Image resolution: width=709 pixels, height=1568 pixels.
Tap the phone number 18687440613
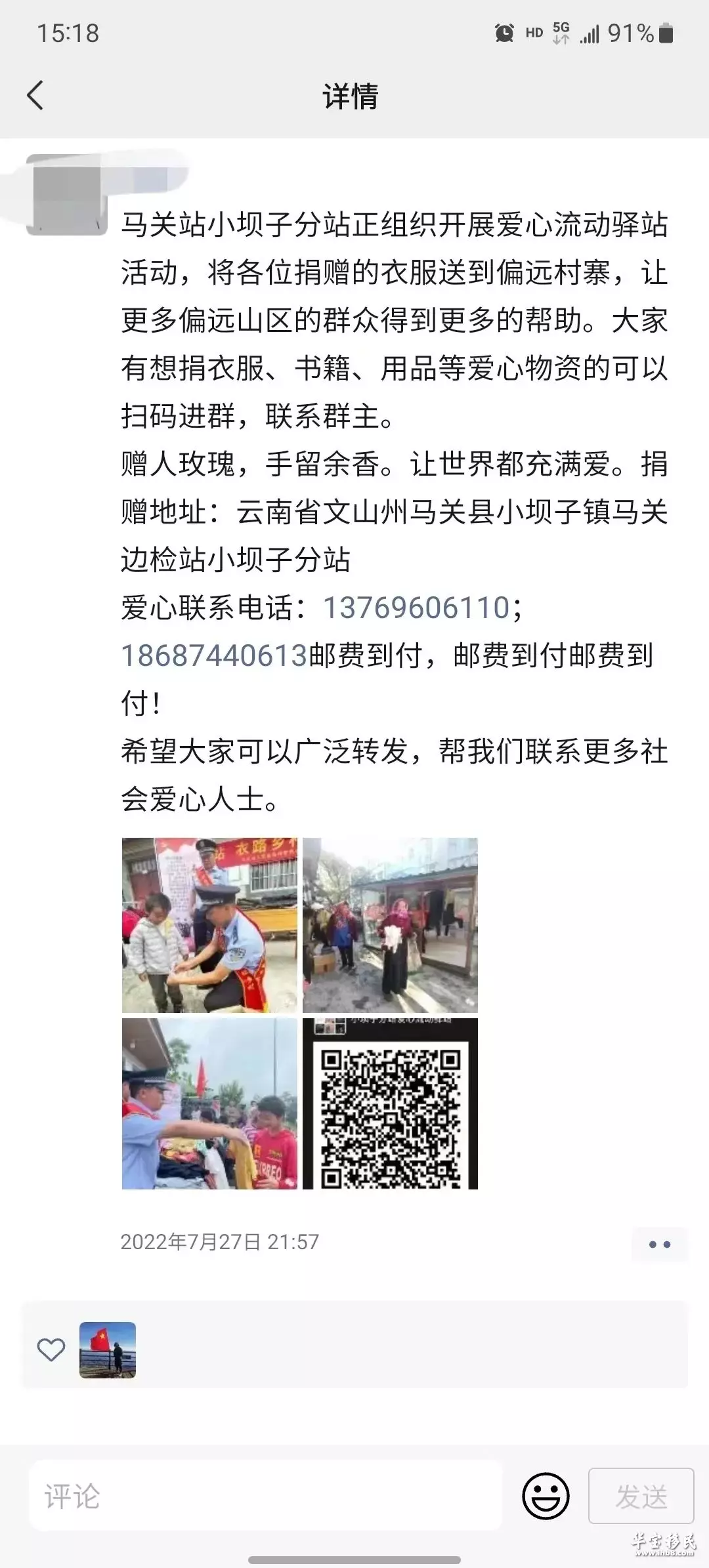point(214,655)
